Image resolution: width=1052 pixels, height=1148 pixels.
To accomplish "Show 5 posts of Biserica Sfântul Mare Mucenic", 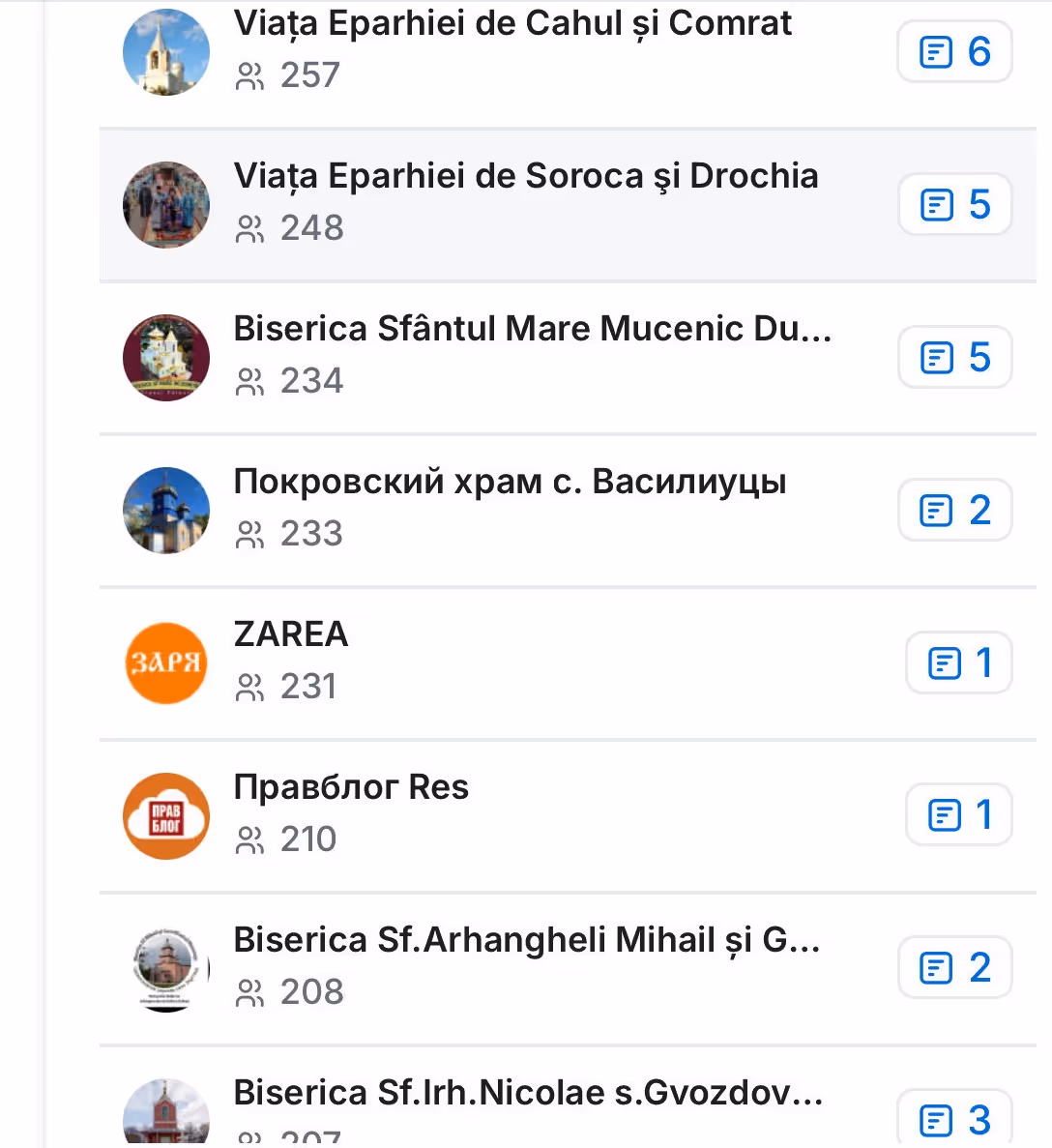I will click(954, 358).
